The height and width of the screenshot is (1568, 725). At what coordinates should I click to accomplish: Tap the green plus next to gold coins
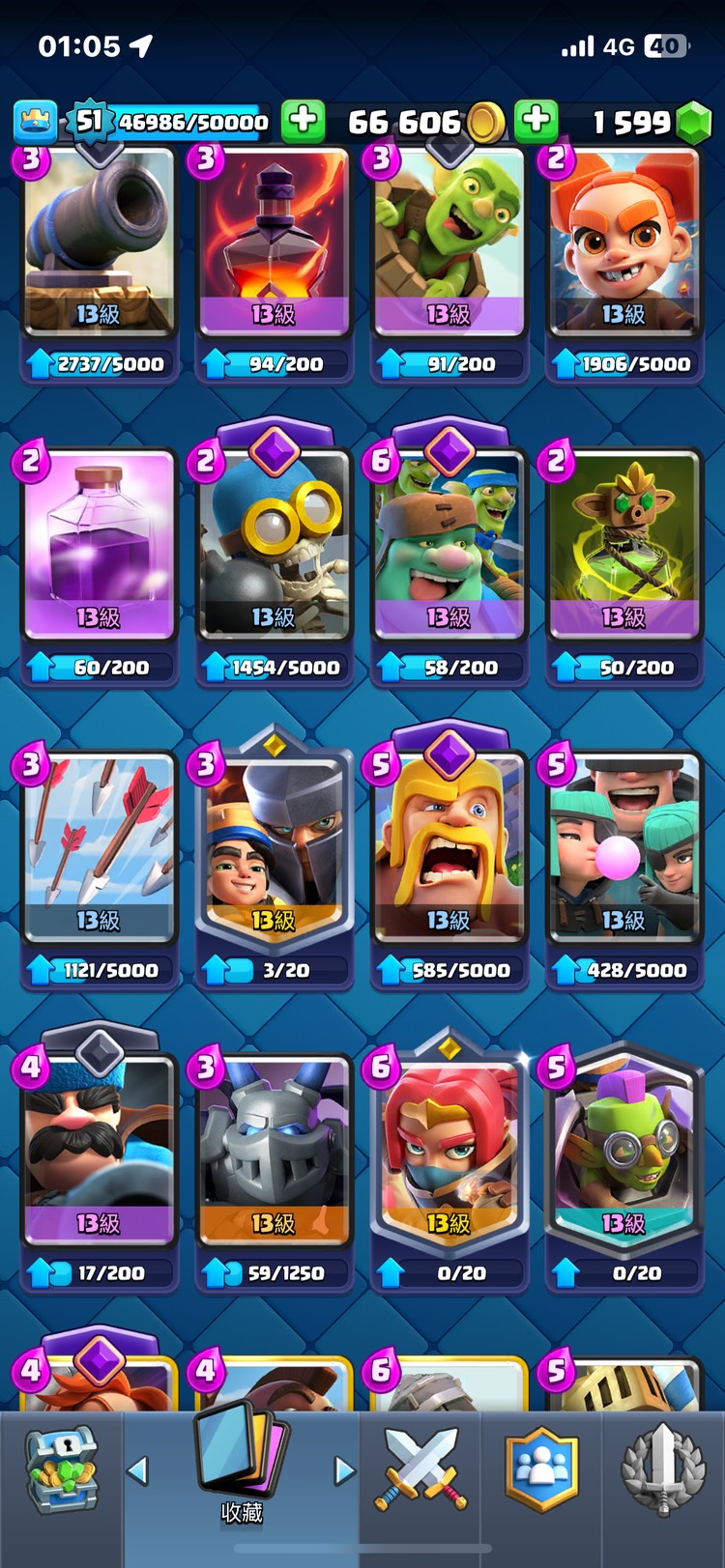[303, 122]
